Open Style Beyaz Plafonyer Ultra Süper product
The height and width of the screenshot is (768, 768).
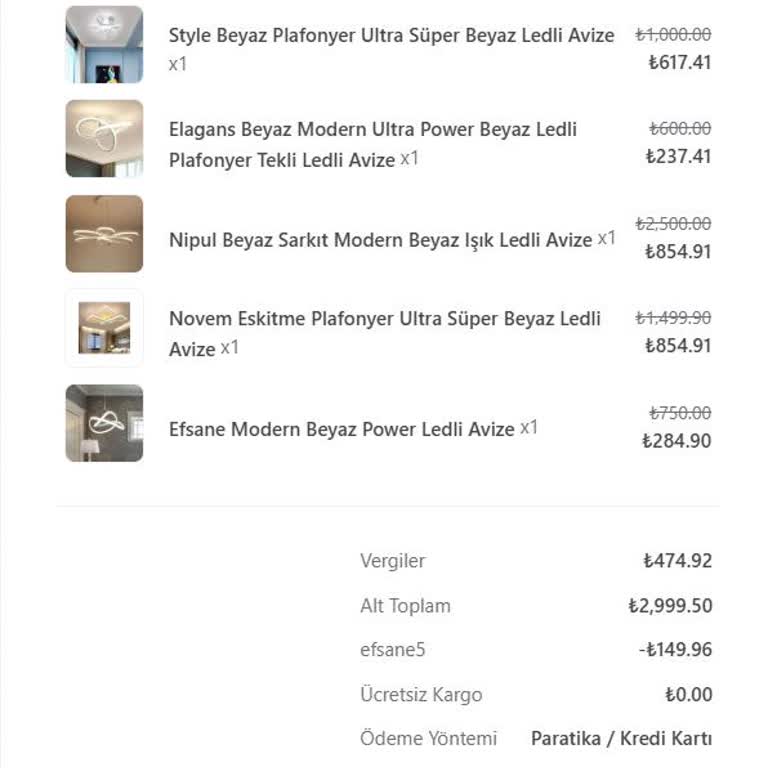pos(391,36)
